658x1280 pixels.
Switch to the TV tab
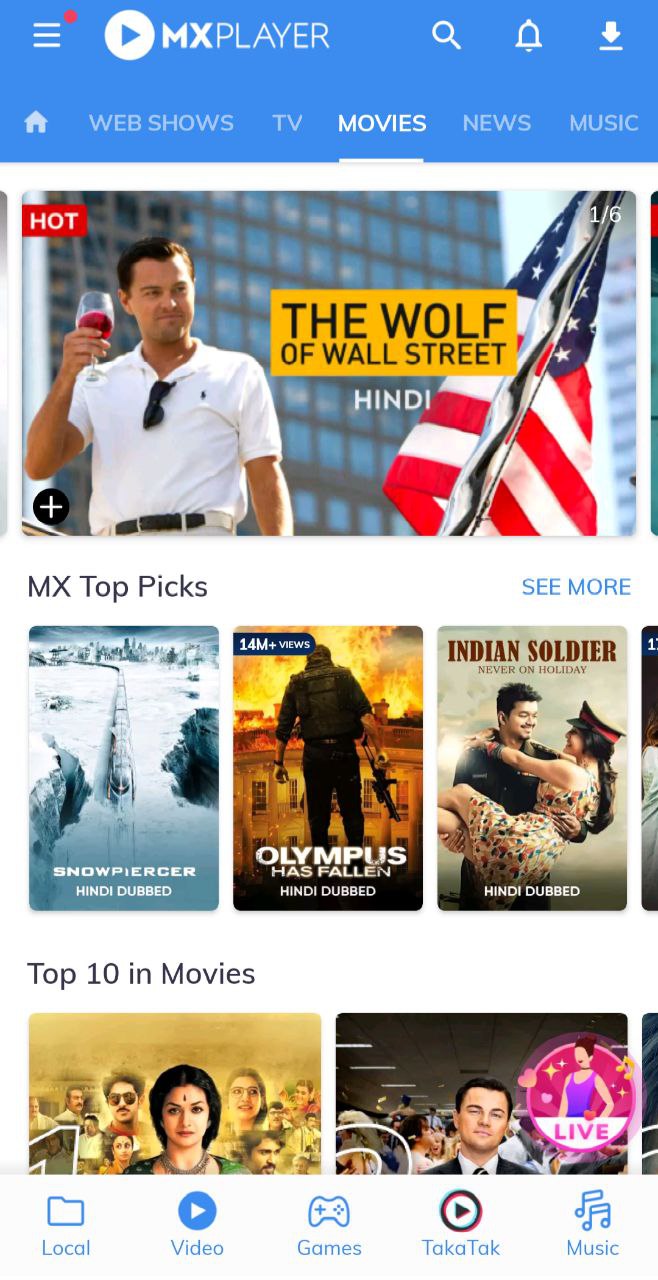click(287, 123)
